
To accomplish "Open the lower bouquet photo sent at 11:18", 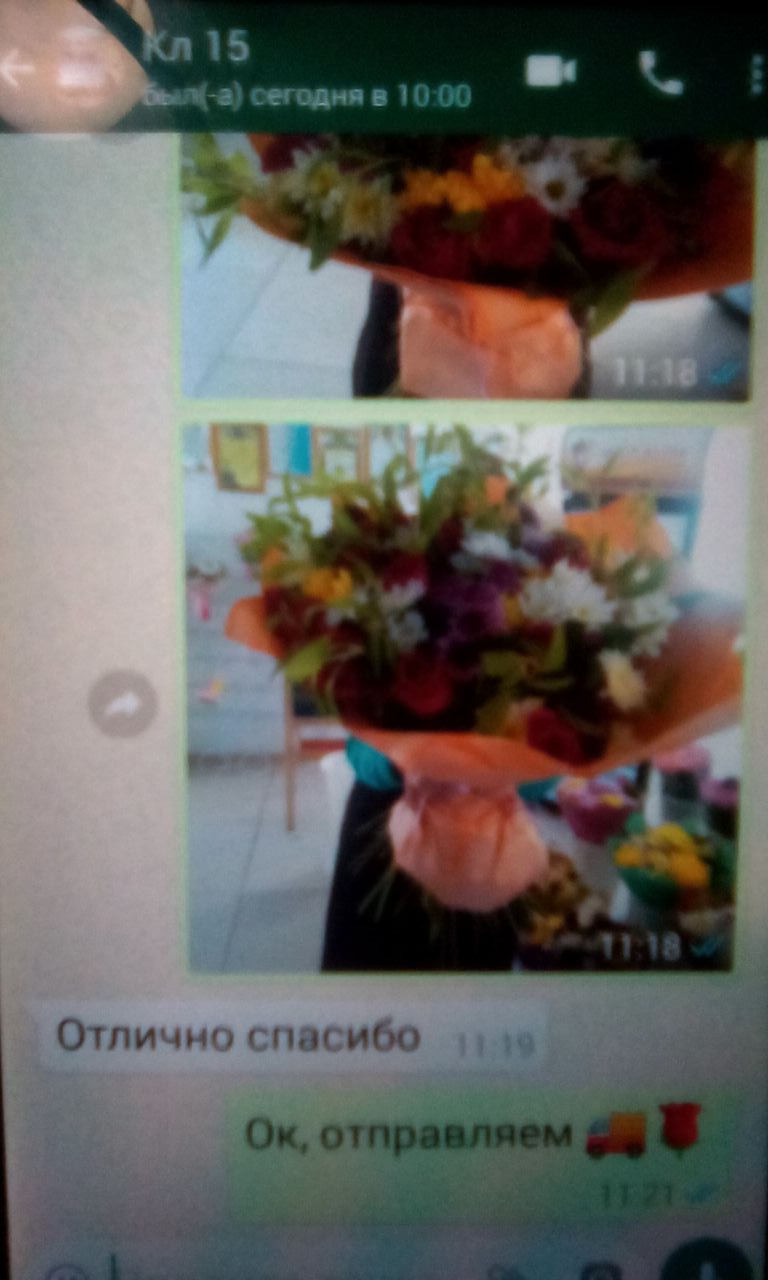I will pyautogui.click(x=466, y=696).
